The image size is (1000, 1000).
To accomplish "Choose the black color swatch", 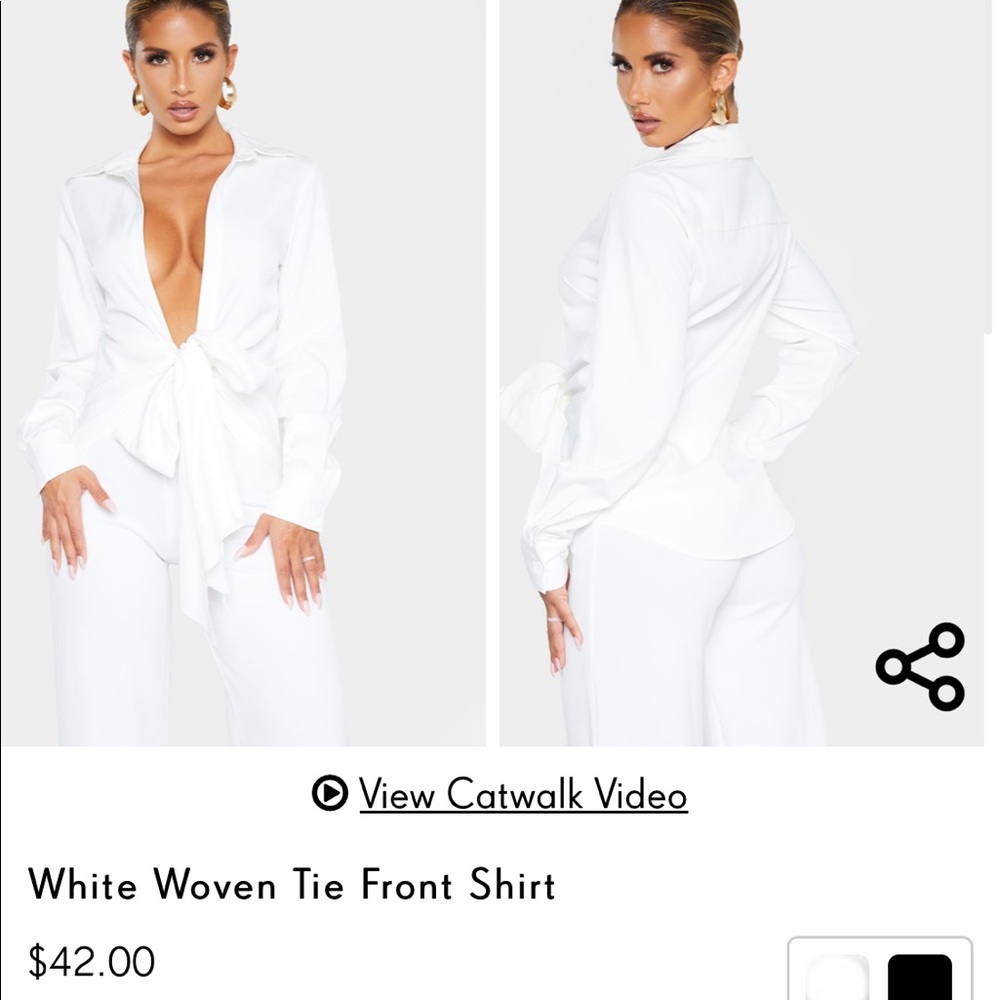I will pyautogui.click(x=920, y=977).
